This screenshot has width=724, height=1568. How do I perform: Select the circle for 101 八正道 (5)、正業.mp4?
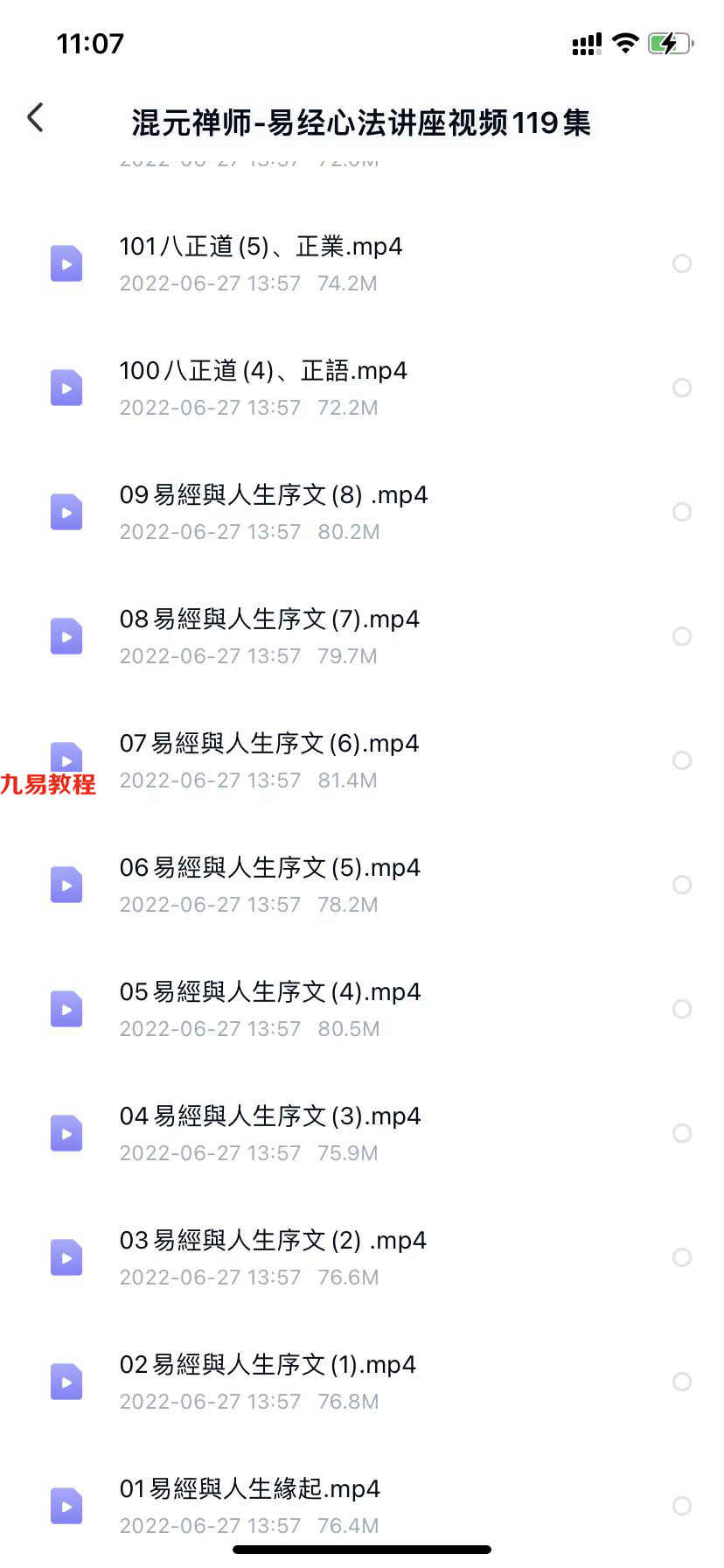682,263
